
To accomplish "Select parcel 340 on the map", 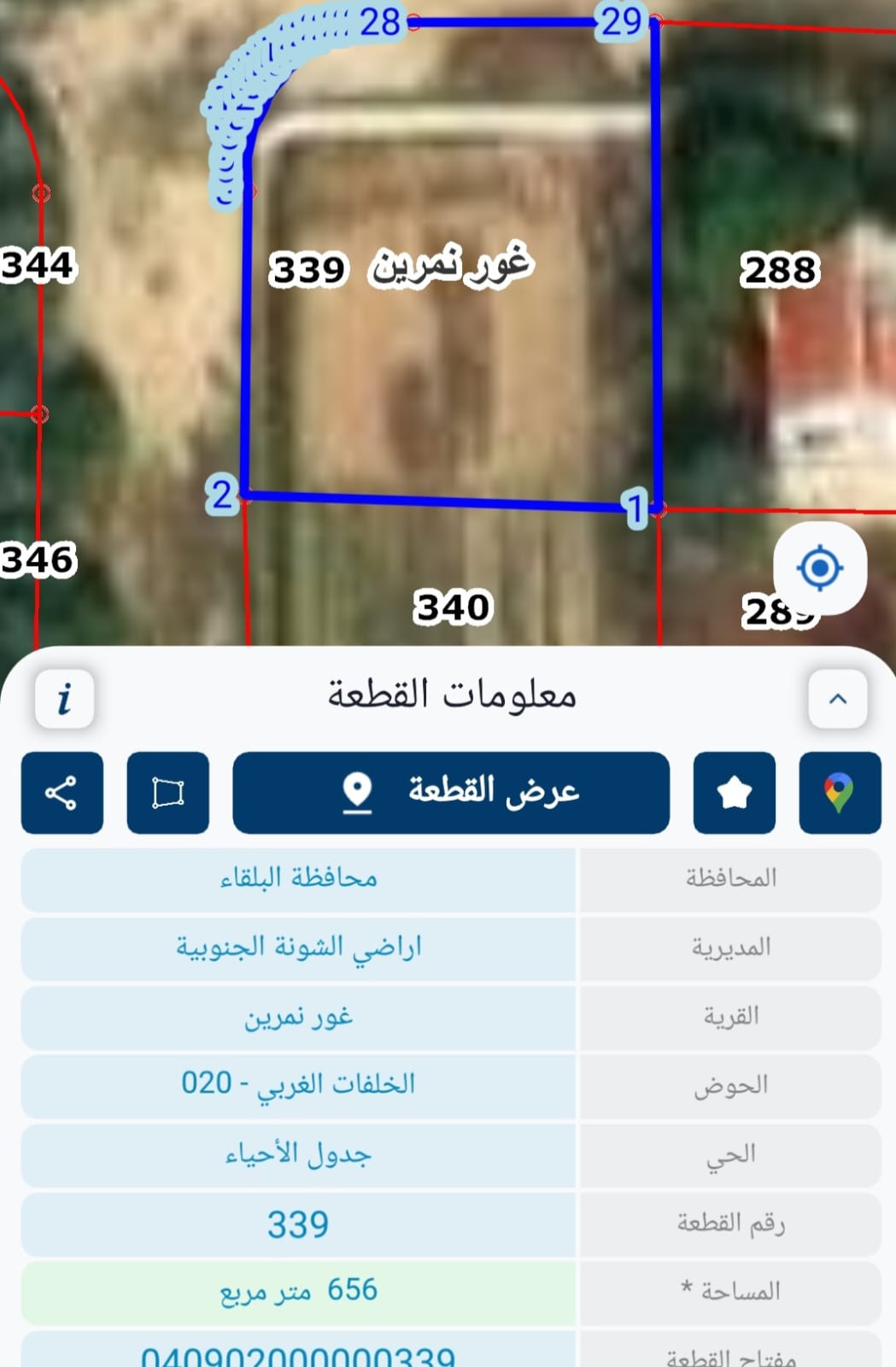I will point(453,607).
